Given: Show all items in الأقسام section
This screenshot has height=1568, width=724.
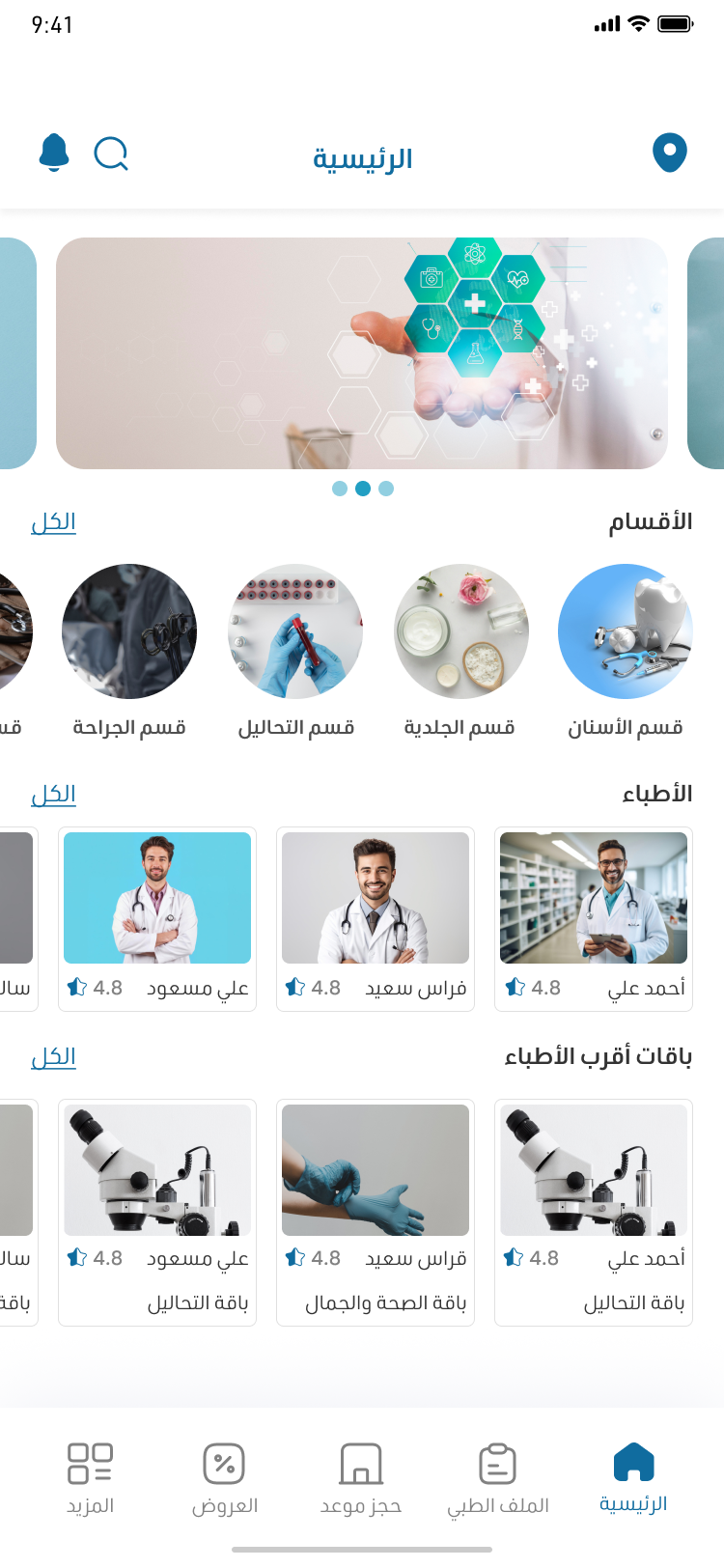Looking at the screenshot, I should click(x=53, y=522).
